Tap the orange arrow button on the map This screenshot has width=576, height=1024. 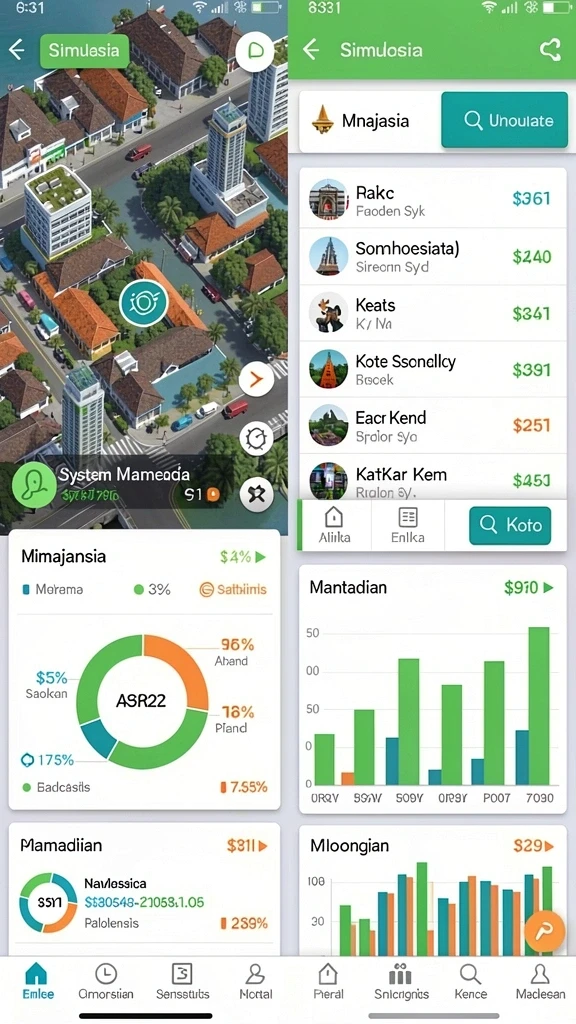tap(256, 379)
